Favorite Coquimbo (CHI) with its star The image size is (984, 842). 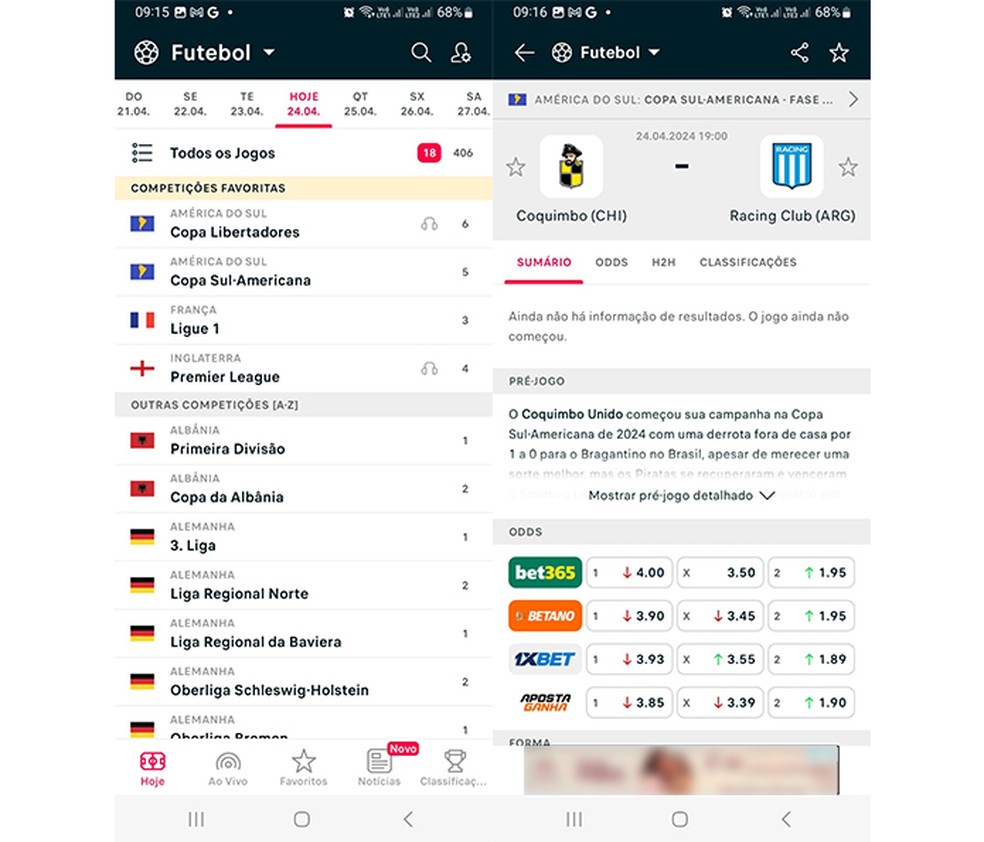pyautogui.click(x=515, y=167)
